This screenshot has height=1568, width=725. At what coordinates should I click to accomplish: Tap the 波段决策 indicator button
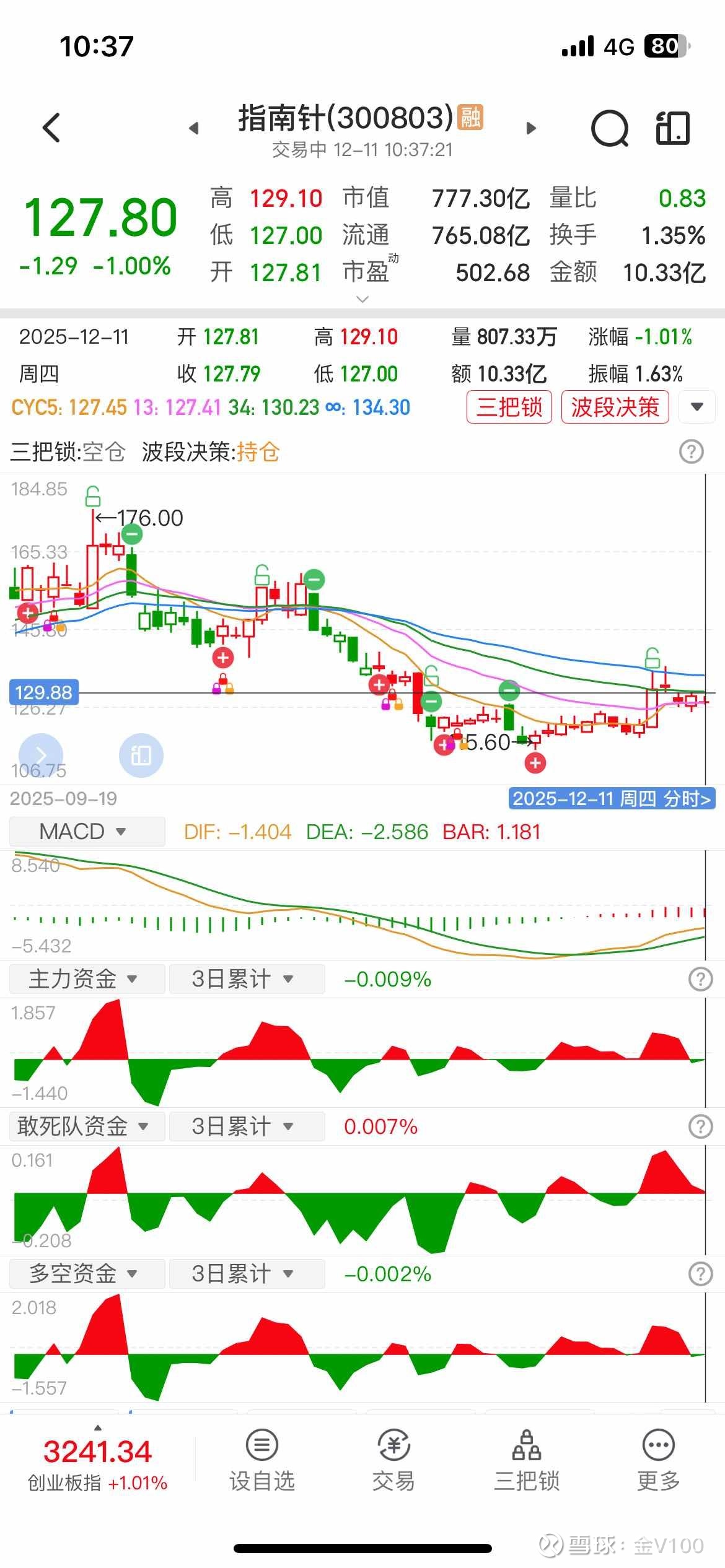(x=615, y=407)
